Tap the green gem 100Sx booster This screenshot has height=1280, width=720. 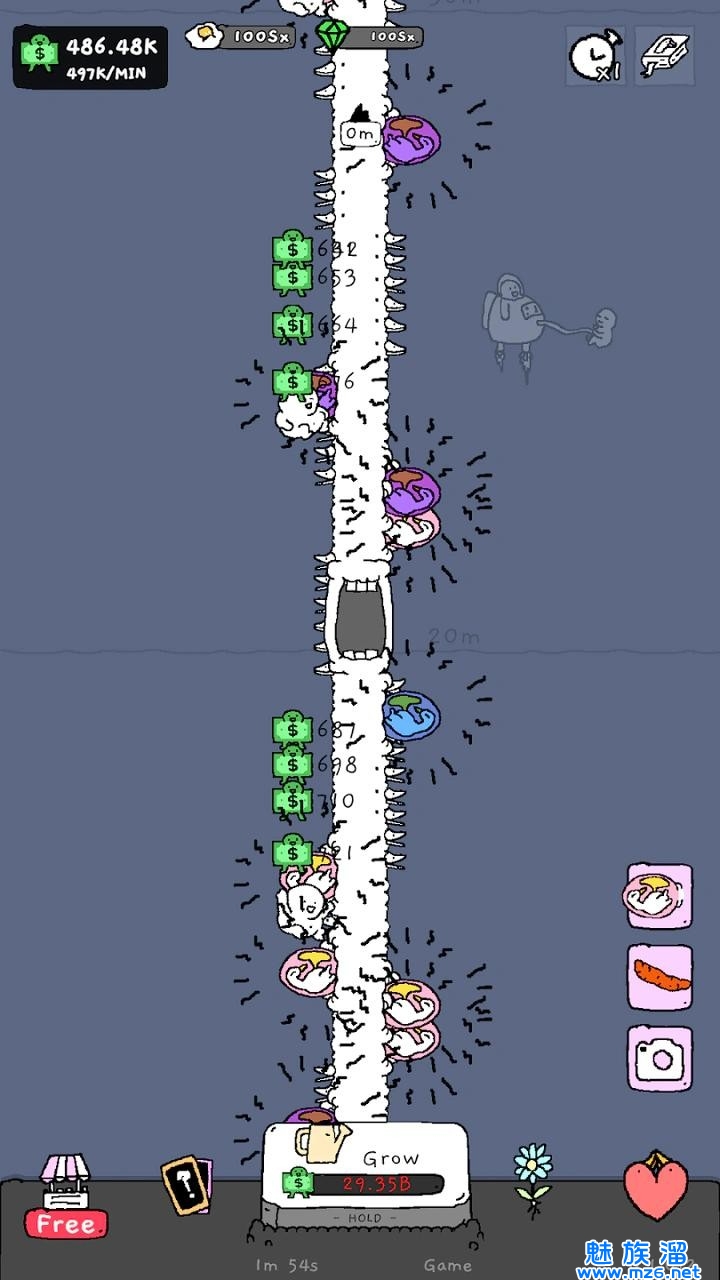pos(369,37)
